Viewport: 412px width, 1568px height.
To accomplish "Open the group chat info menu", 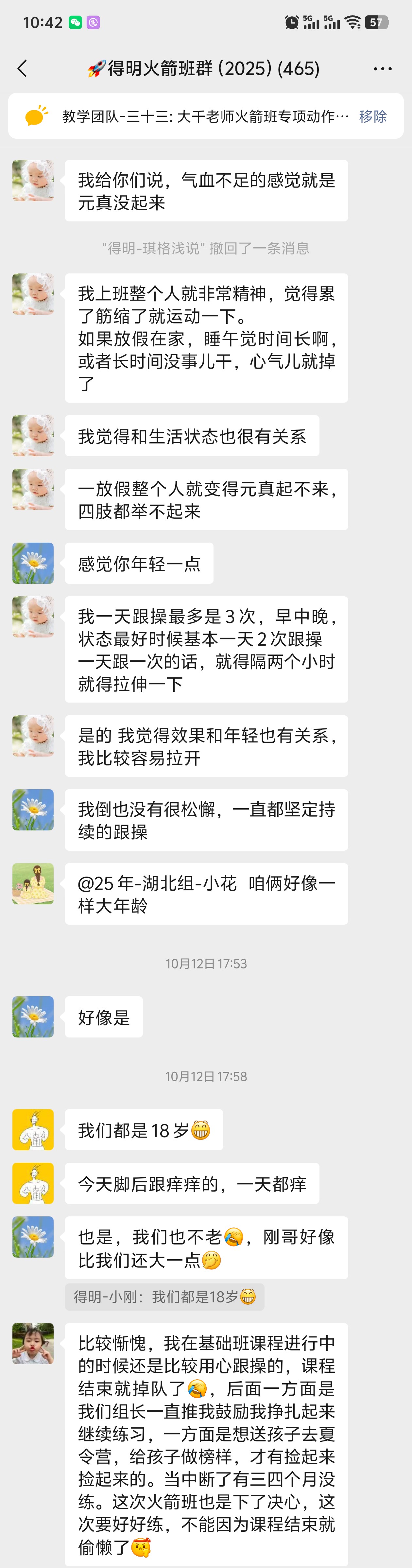I will [382, 69].
